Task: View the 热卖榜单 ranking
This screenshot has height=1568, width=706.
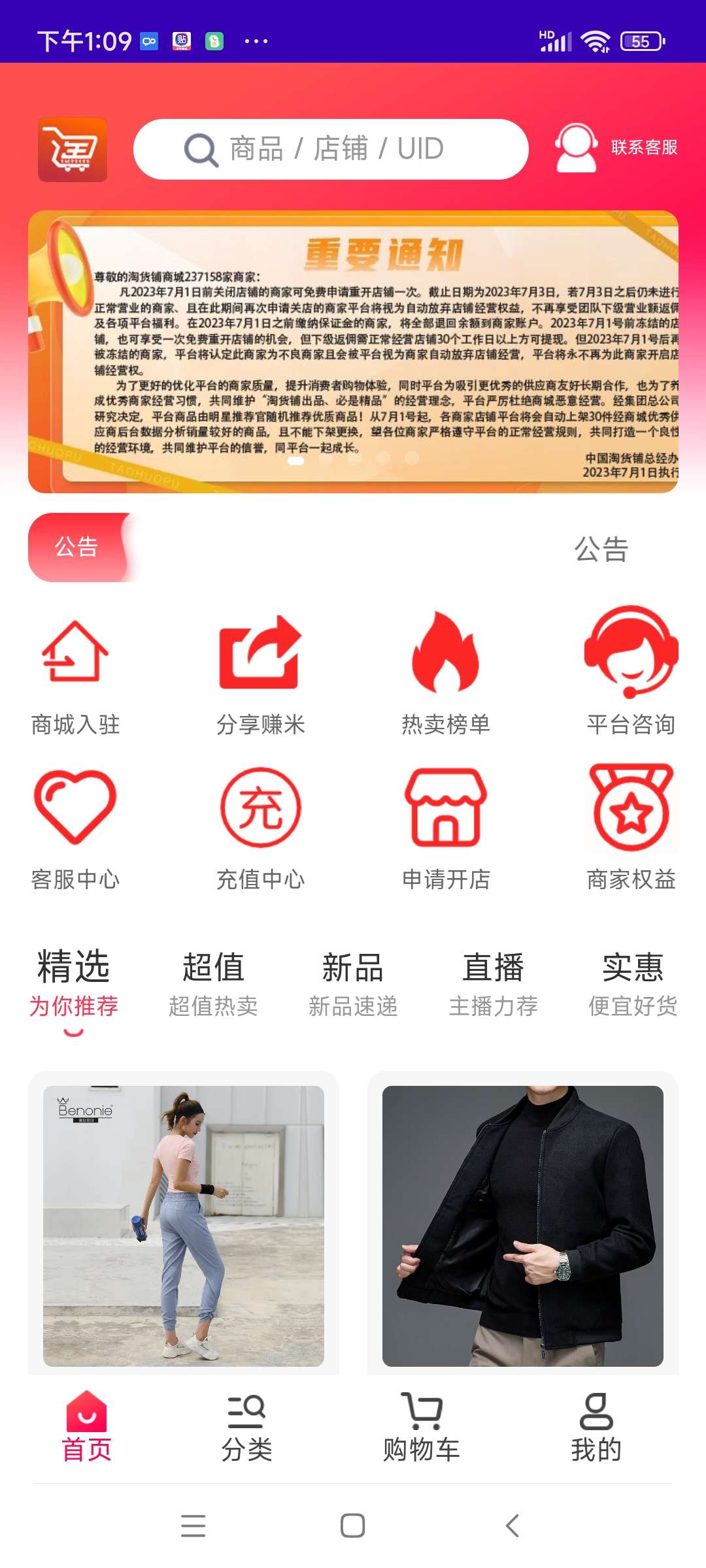Action: [446, 673]
